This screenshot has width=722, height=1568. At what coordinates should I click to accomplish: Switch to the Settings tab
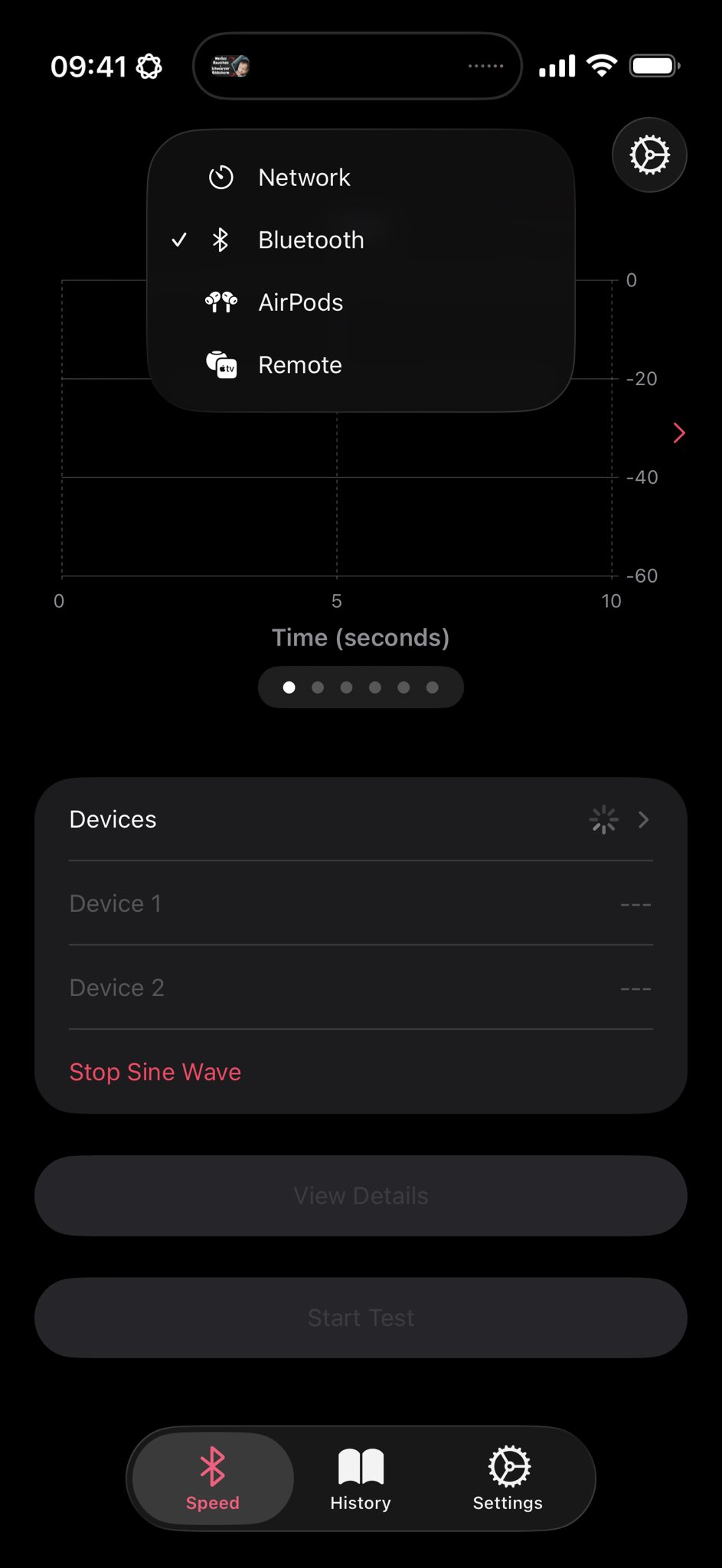pyautogui.click(x=508, y=1479)
